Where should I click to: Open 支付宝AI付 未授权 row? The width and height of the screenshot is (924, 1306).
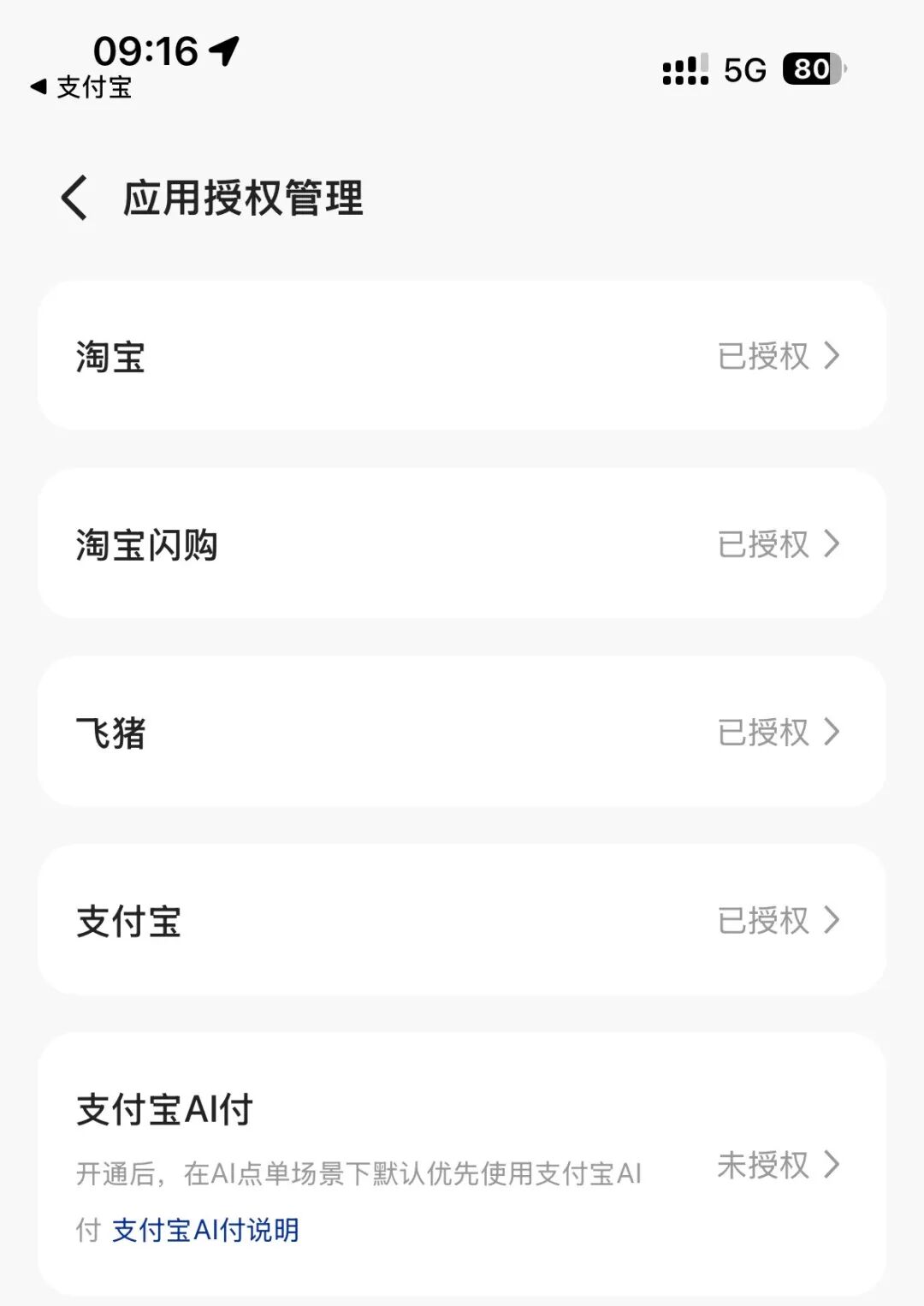tap(777, 1165)
